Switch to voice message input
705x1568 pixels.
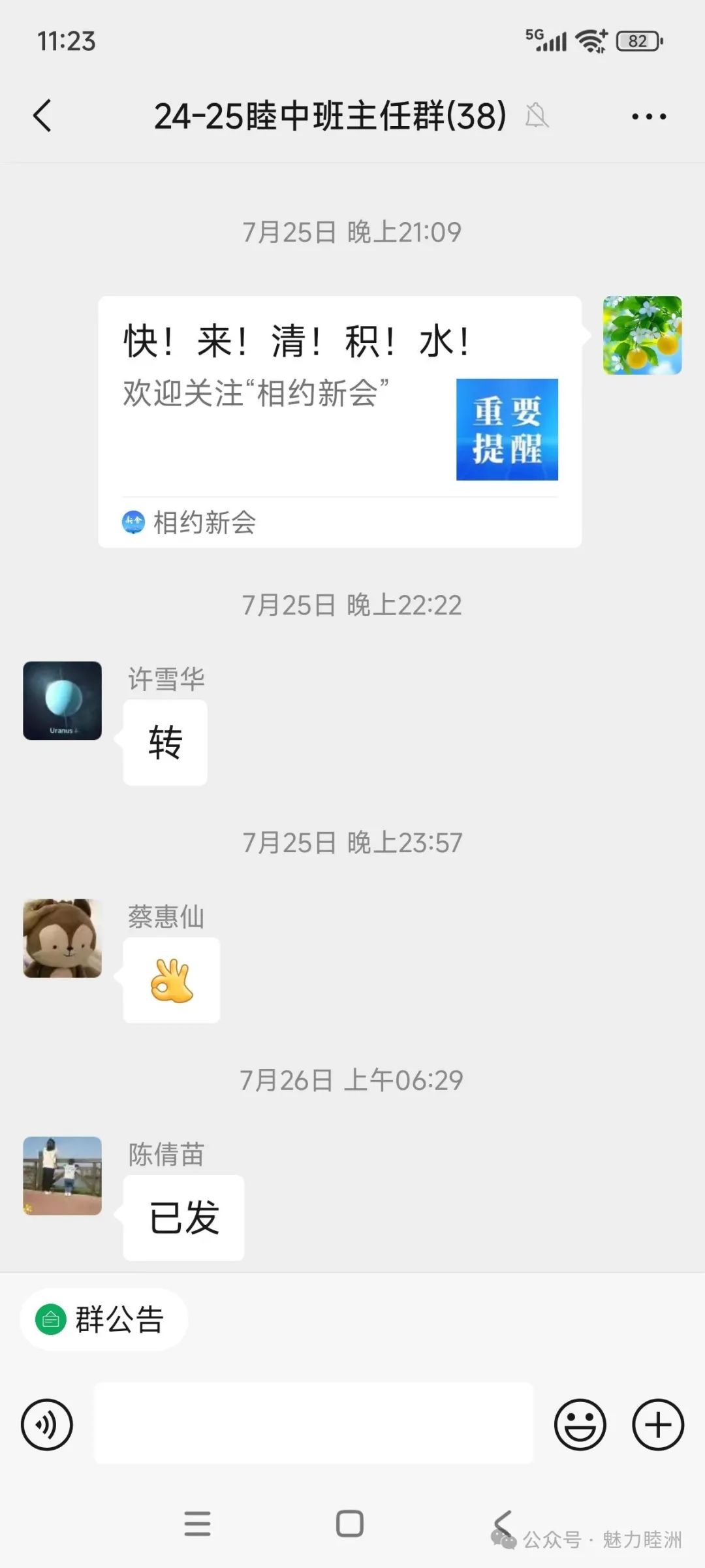point(47,1424)
